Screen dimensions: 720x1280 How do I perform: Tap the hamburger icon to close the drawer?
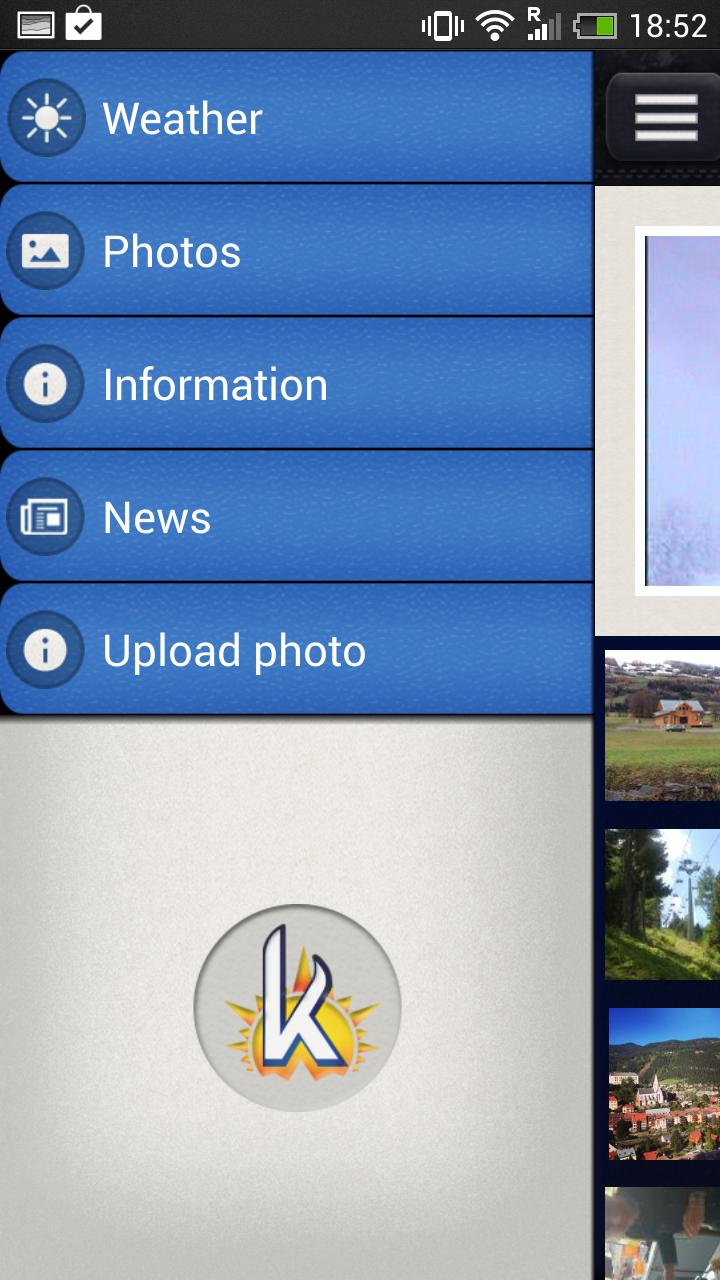click(665, 118)
